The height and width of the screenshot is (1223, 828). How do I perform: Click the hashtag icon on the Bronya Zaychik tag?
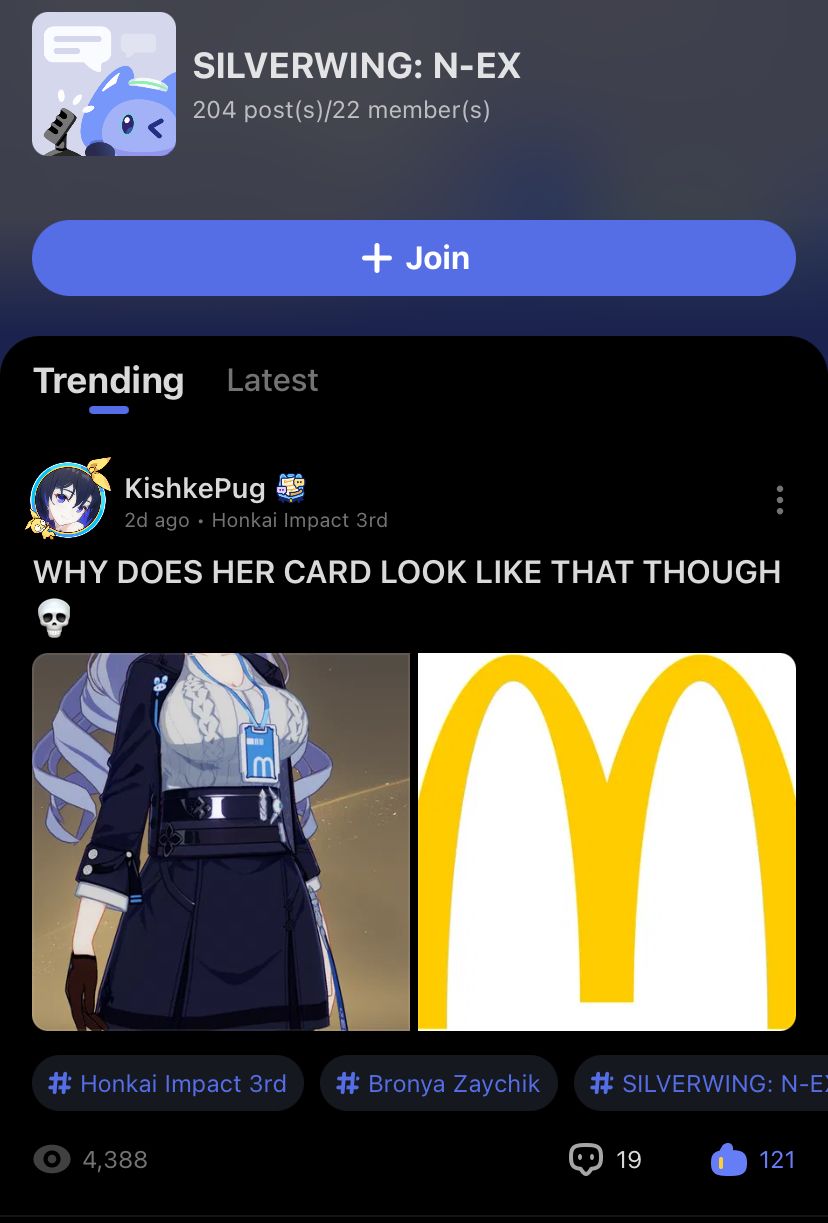pos(347,1083)
